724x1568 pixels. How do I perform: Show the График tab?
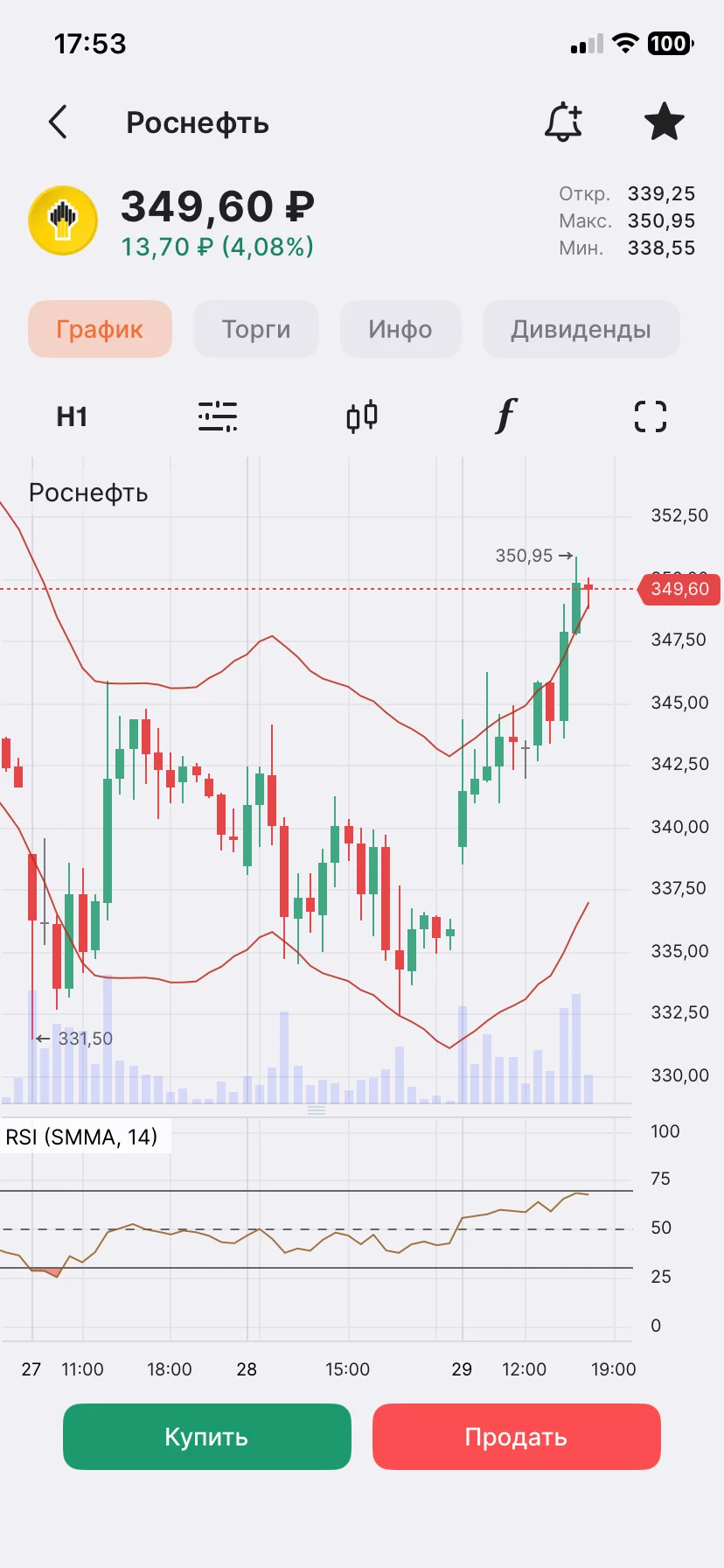click(x=100, y=329)
